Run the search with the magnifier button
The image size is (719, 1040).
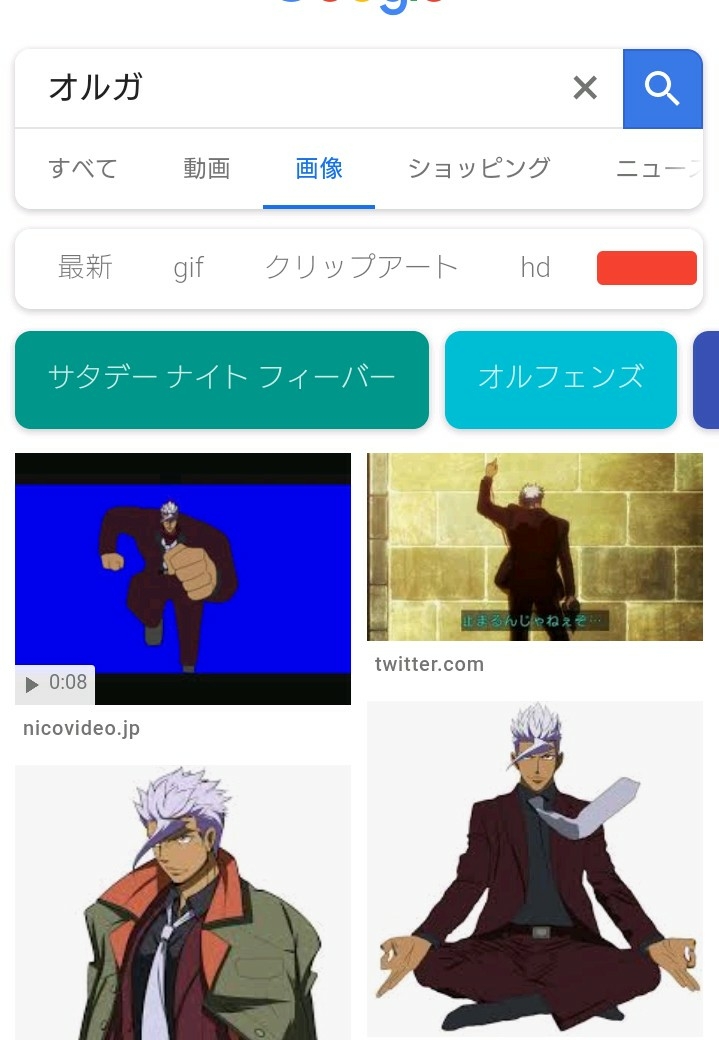click(662, 88)
